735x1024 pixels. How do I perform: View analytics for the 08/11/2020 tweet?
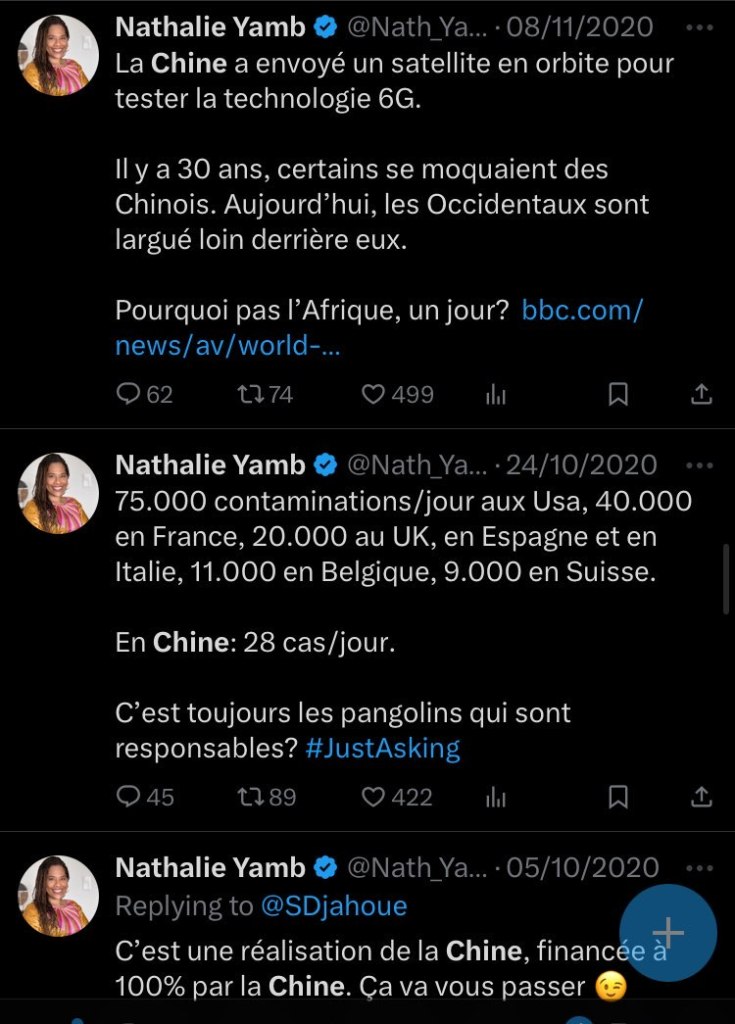(496, 395)
